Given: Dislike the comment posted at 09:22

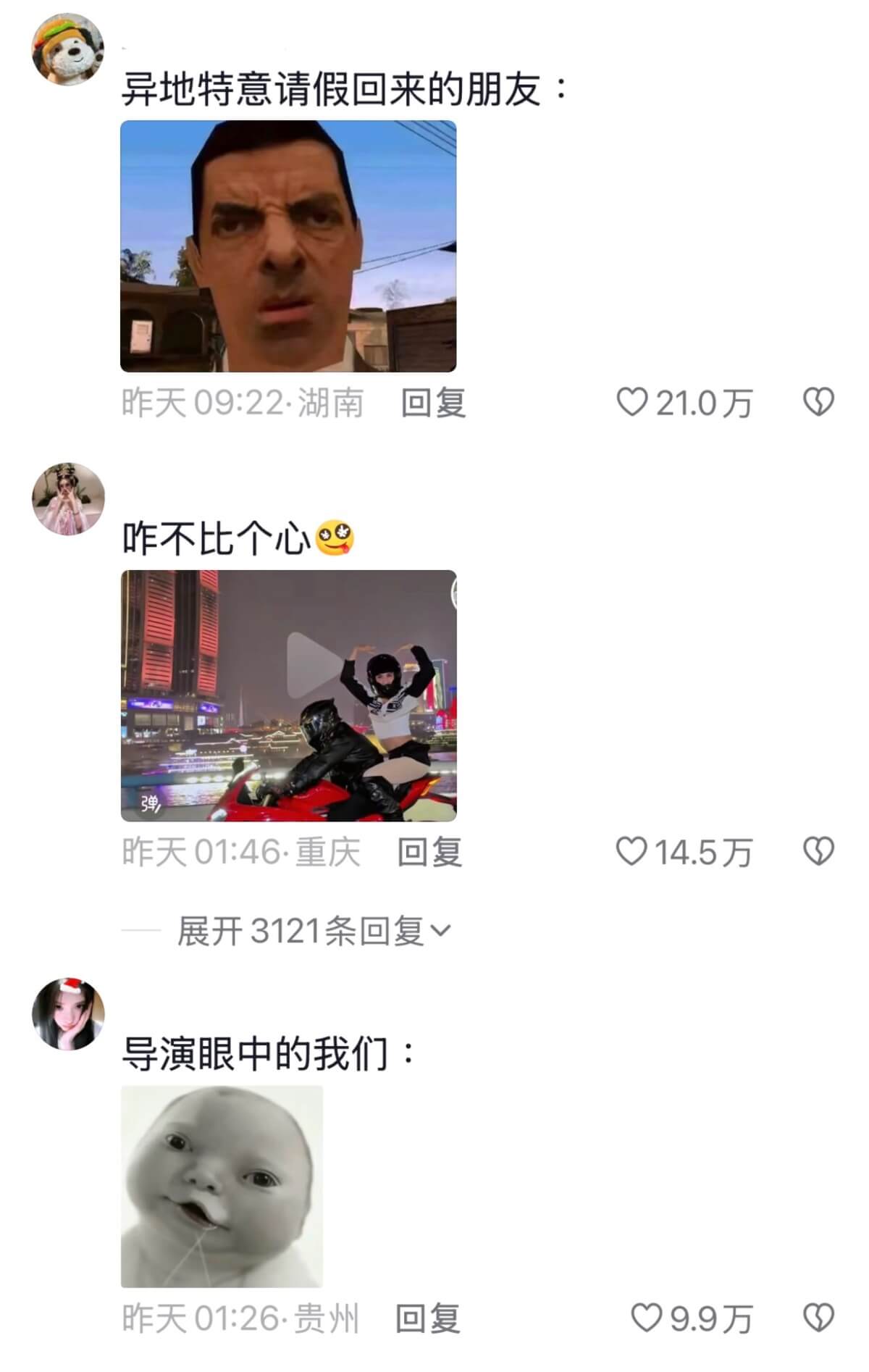Looking at the screenshot, I should coord(818,402).
